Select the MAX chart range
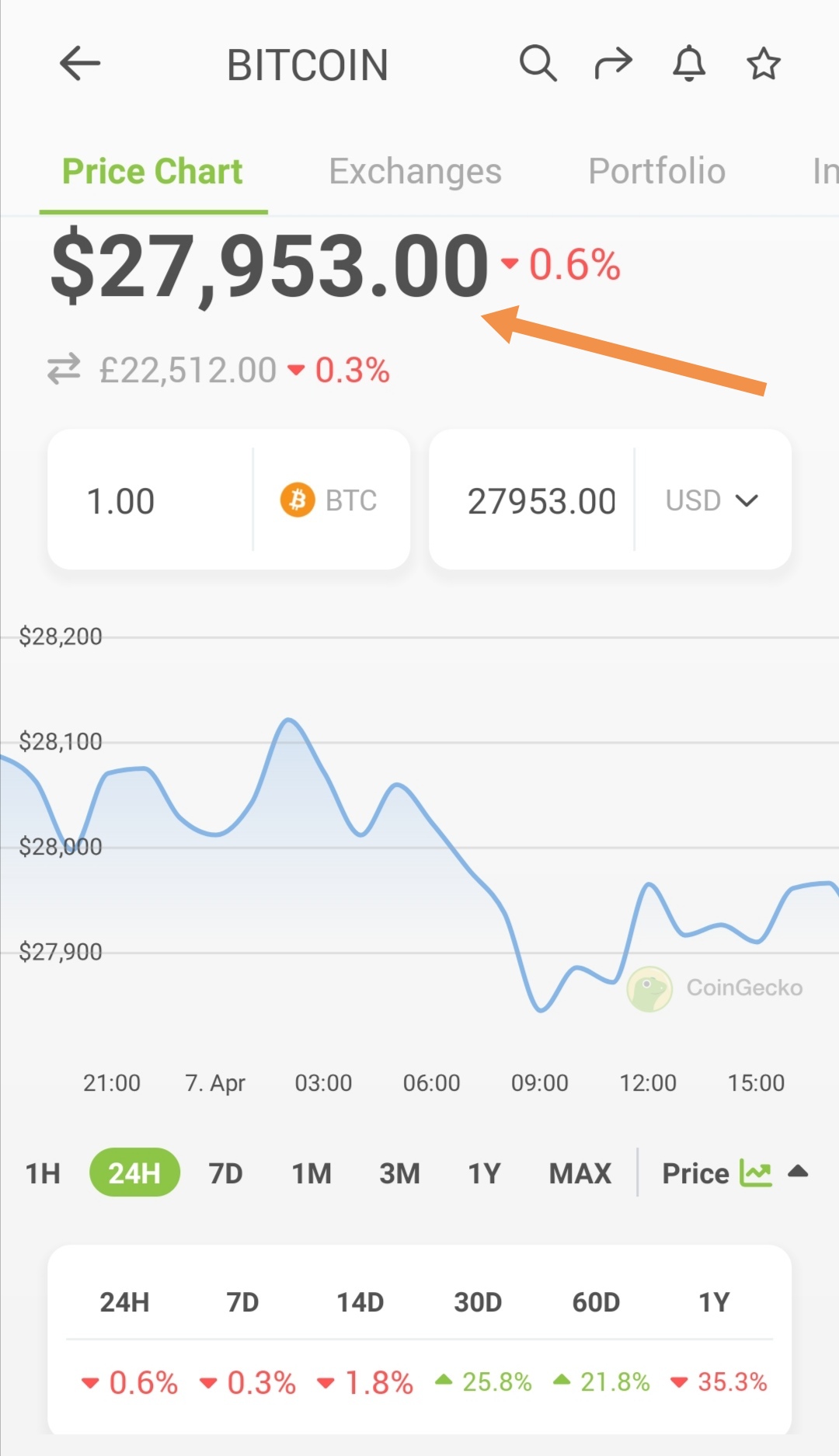Screen dimensions: 839x1456 (580, 1173)
